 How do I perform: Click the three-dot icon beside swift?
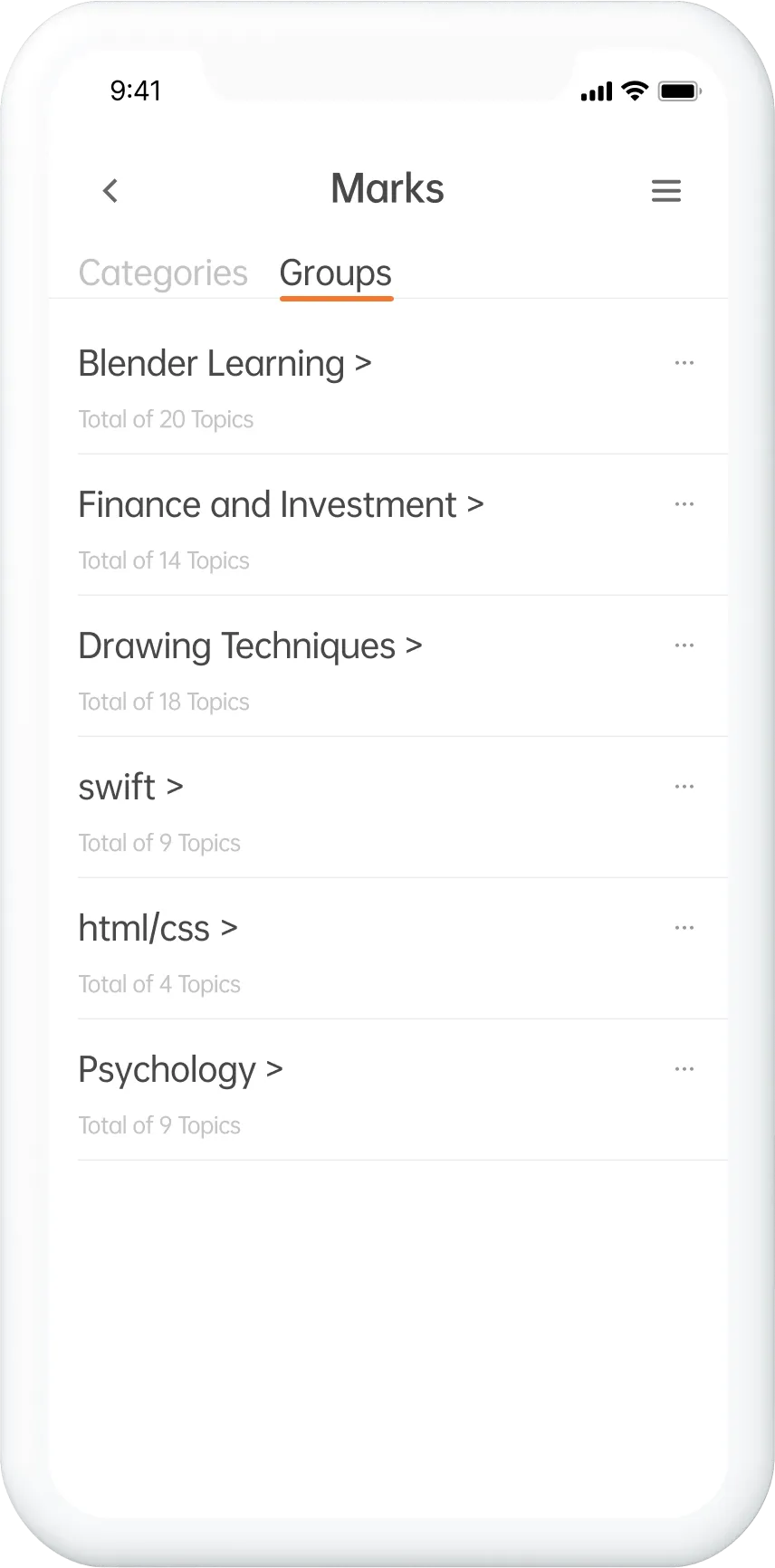click(684, 786)
